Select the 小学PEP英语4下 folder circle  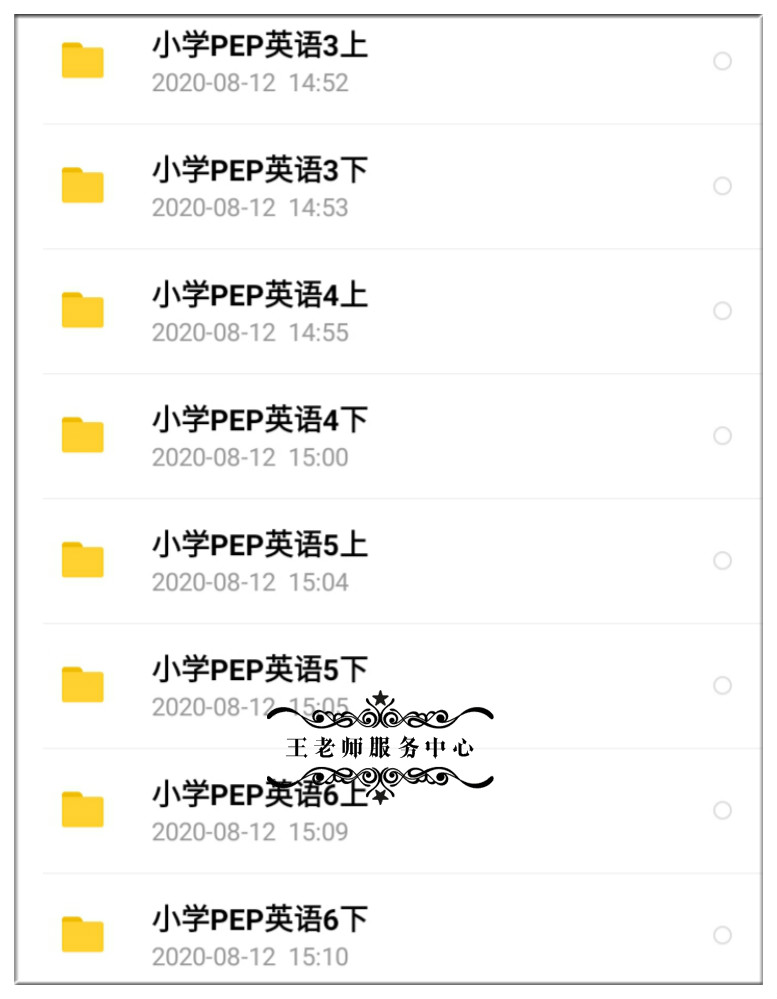(722, 436)
